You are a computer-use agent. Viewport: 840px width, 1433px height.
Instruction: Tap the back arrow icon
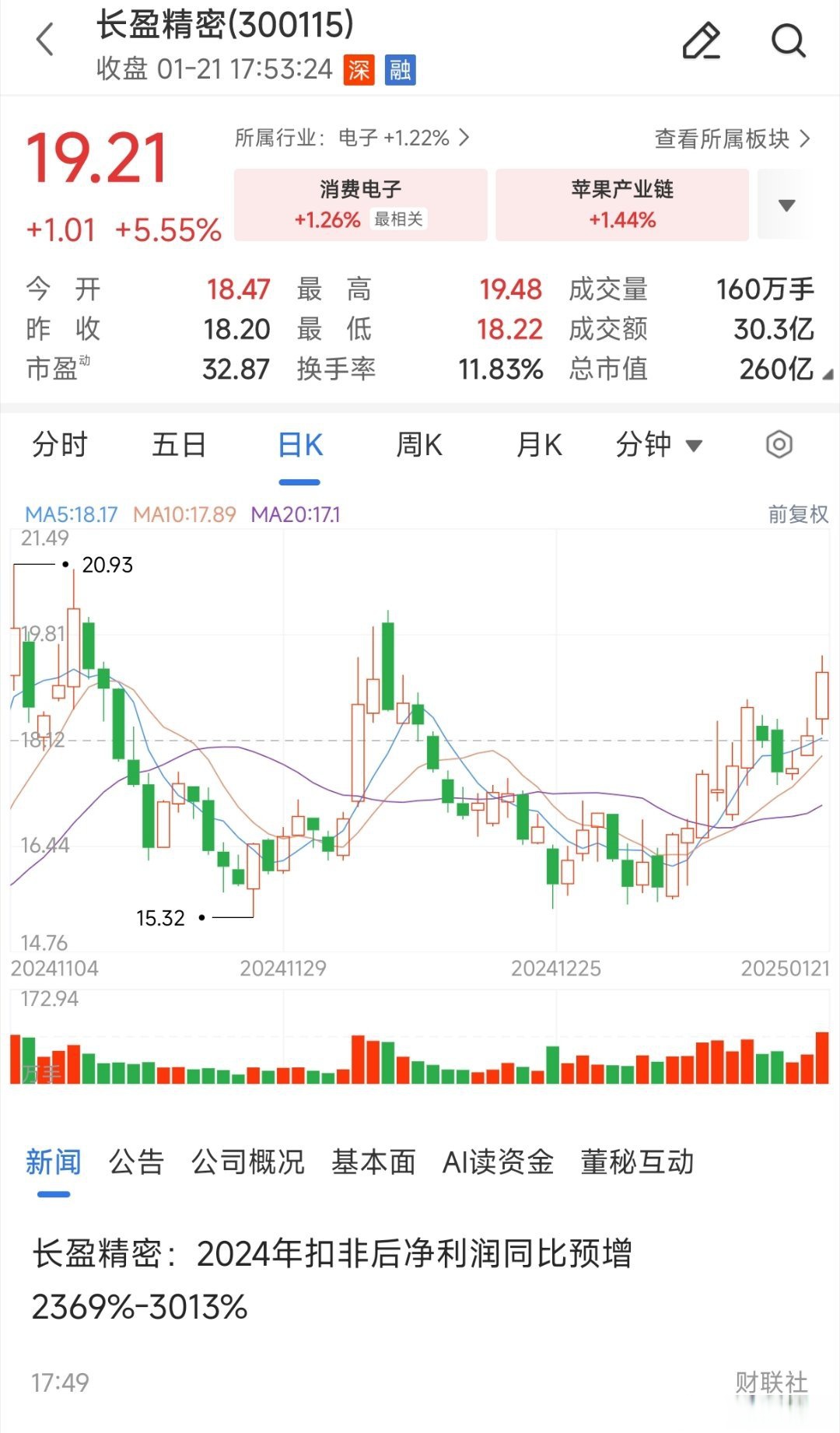(44, 40)
